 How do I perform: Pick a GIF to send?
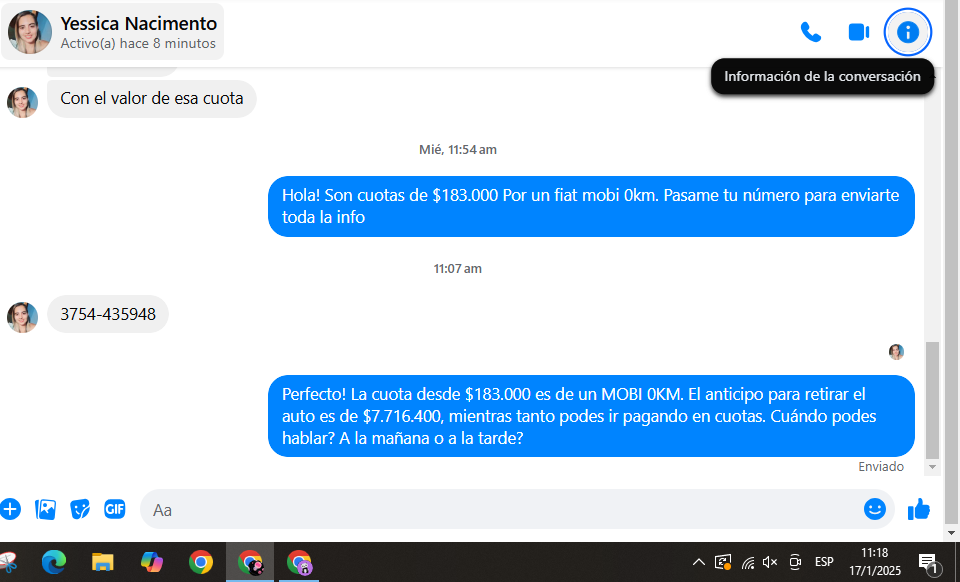tap(115, 509)
